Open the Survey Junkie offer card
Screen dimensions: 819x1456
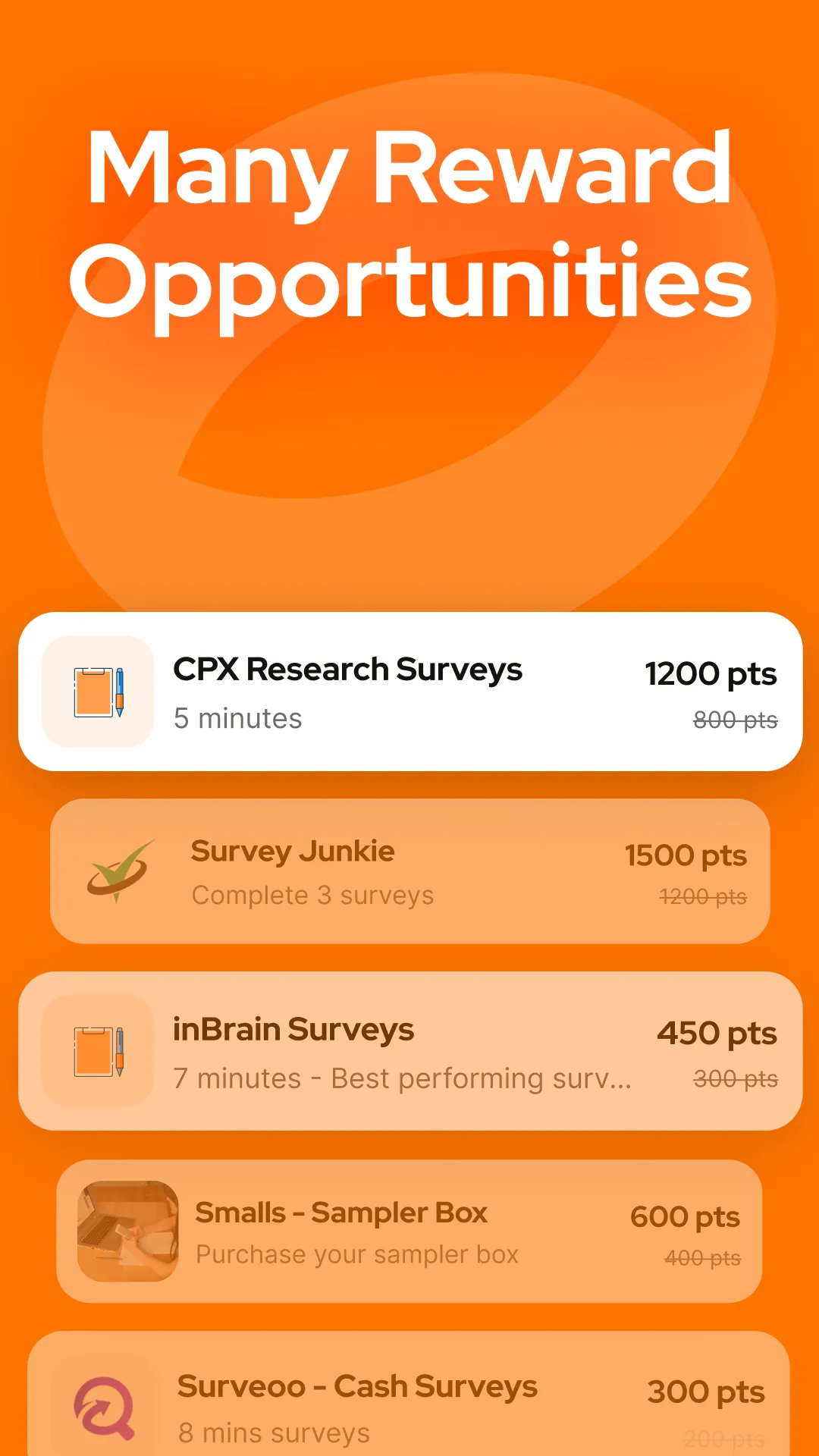[409, 871]
